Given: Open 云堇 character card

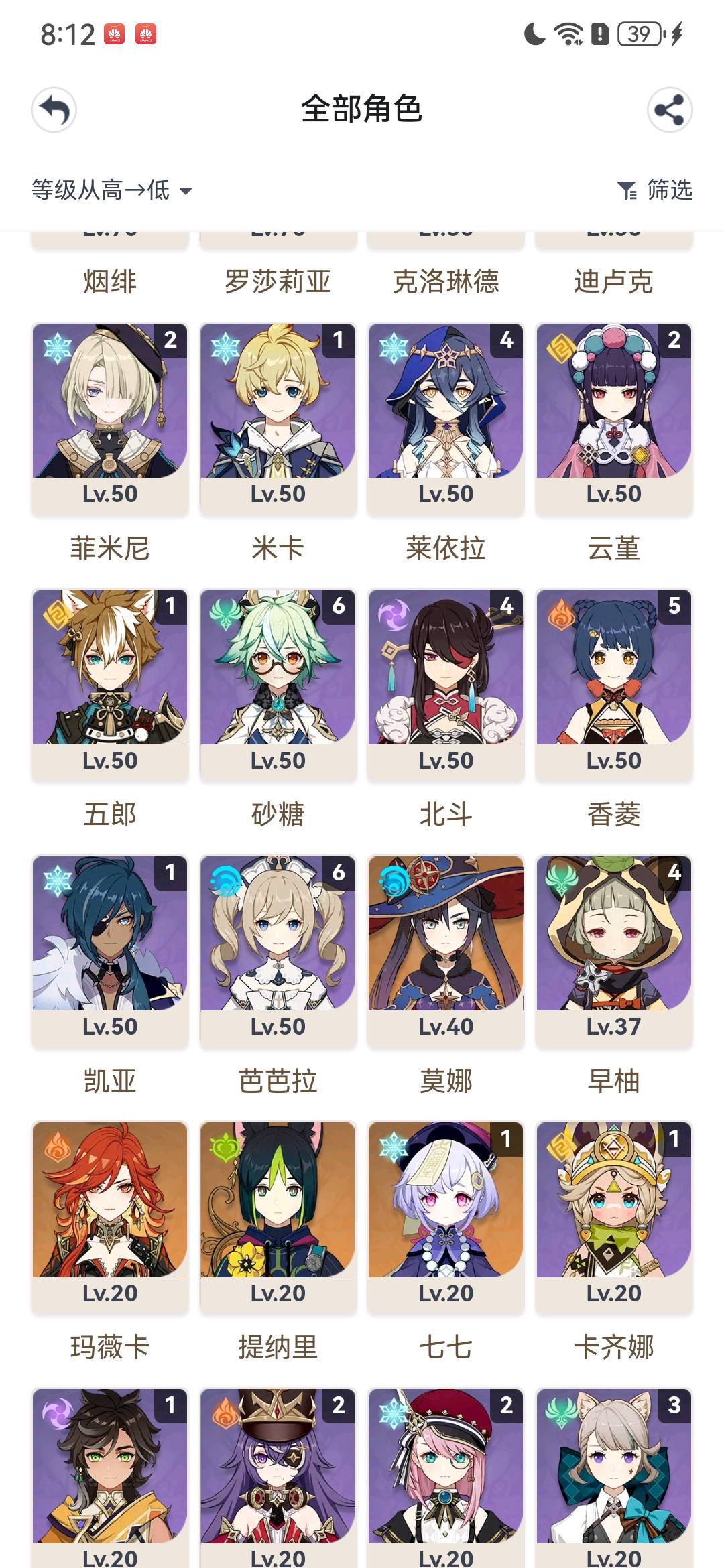Looking at the screenshot, I should pyautogui.click(x=614, y=419).
